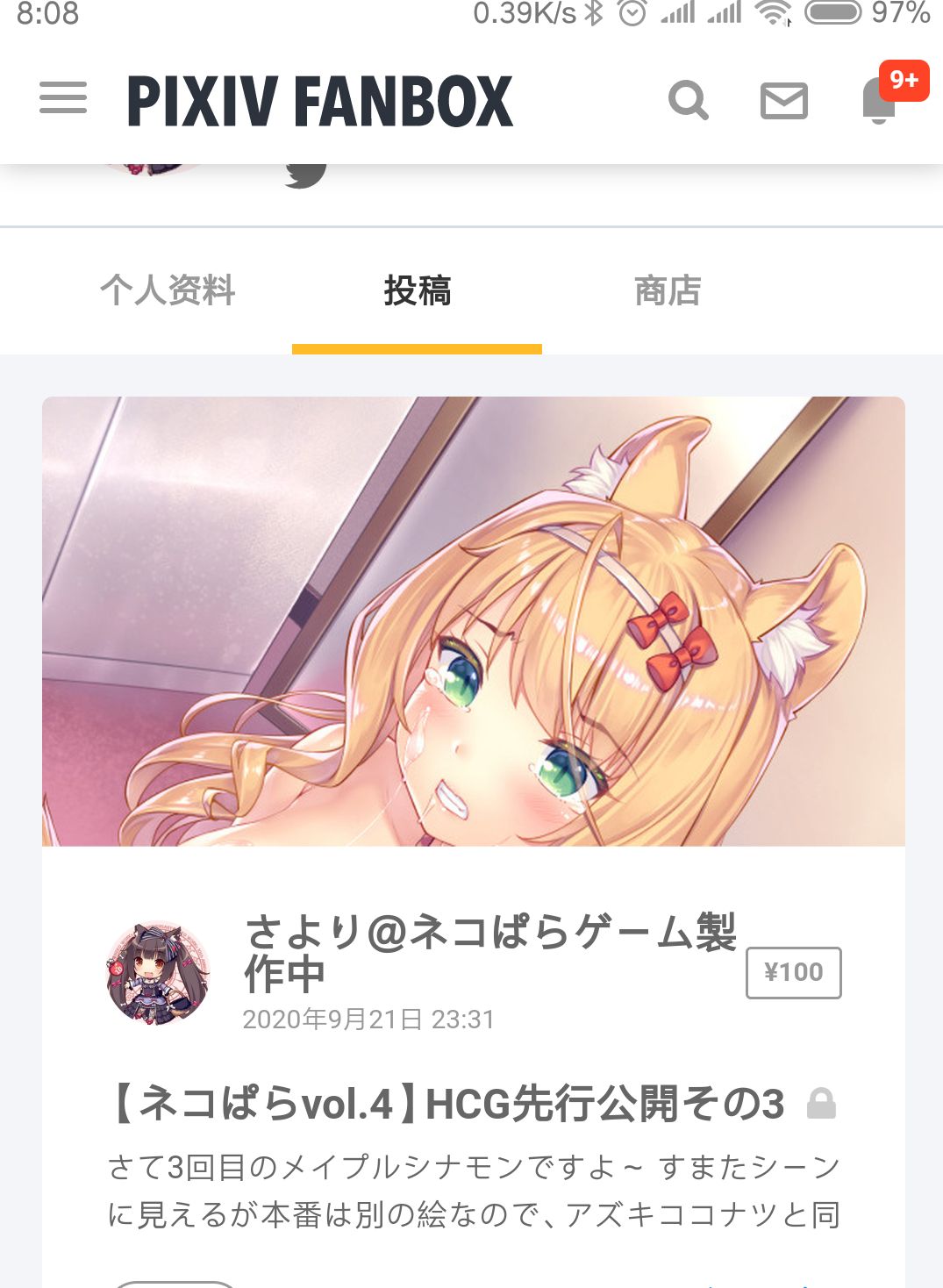Open the creator avatar in the post
Image resolution: width=943 pixels, height=1288 pixels.
click(x=159, y=973)
